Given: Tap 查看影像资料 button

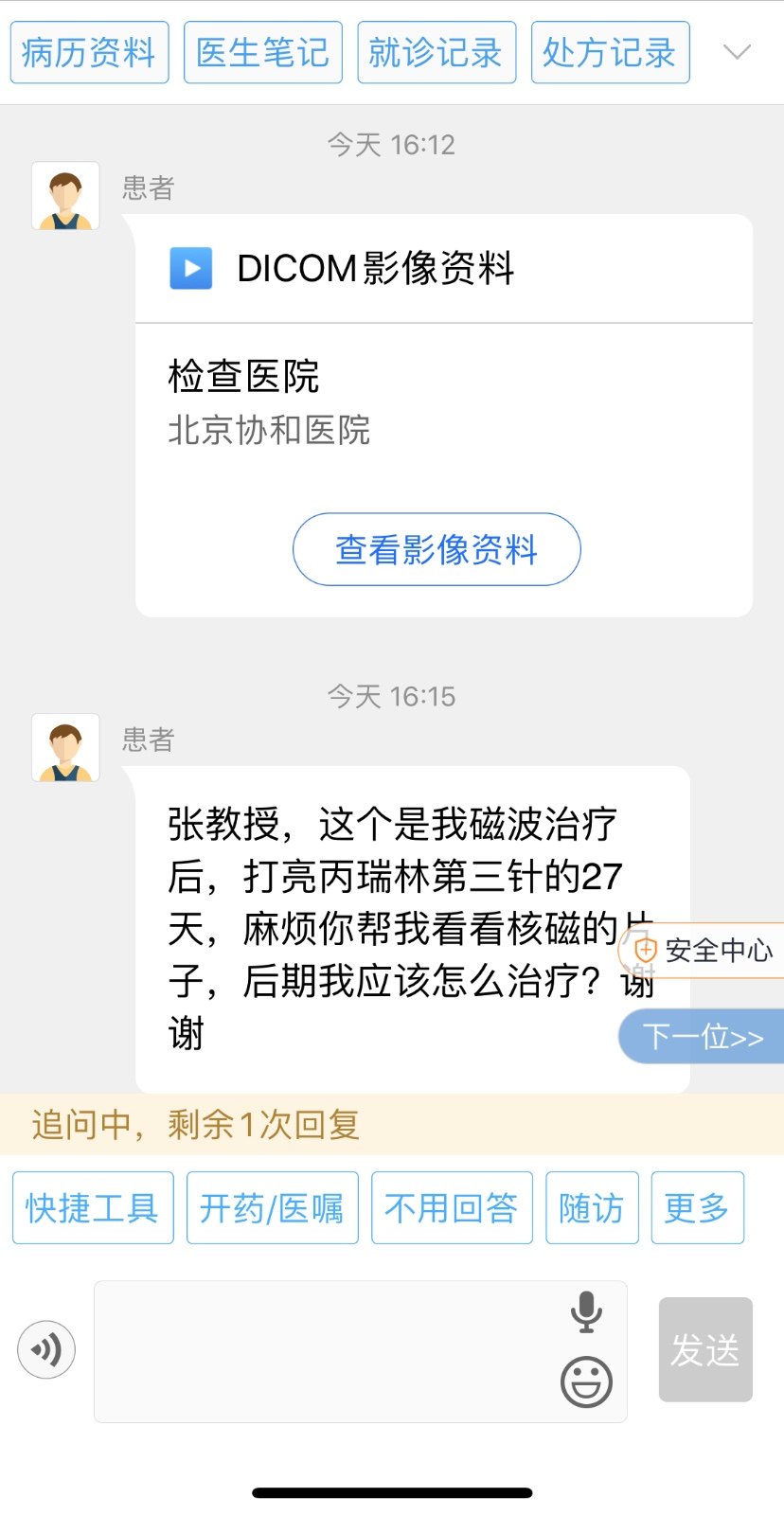Looking at the screenshot, I should (437, 549).
